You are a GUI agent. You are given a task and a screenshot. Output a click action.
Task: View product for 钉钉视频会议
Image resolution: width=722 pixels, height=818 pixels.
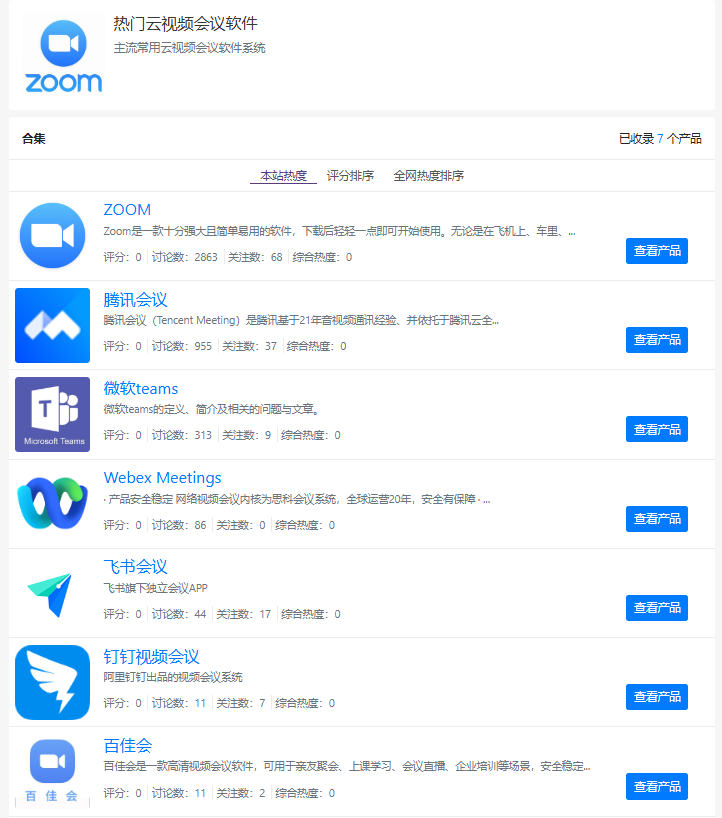pos(657,696)
